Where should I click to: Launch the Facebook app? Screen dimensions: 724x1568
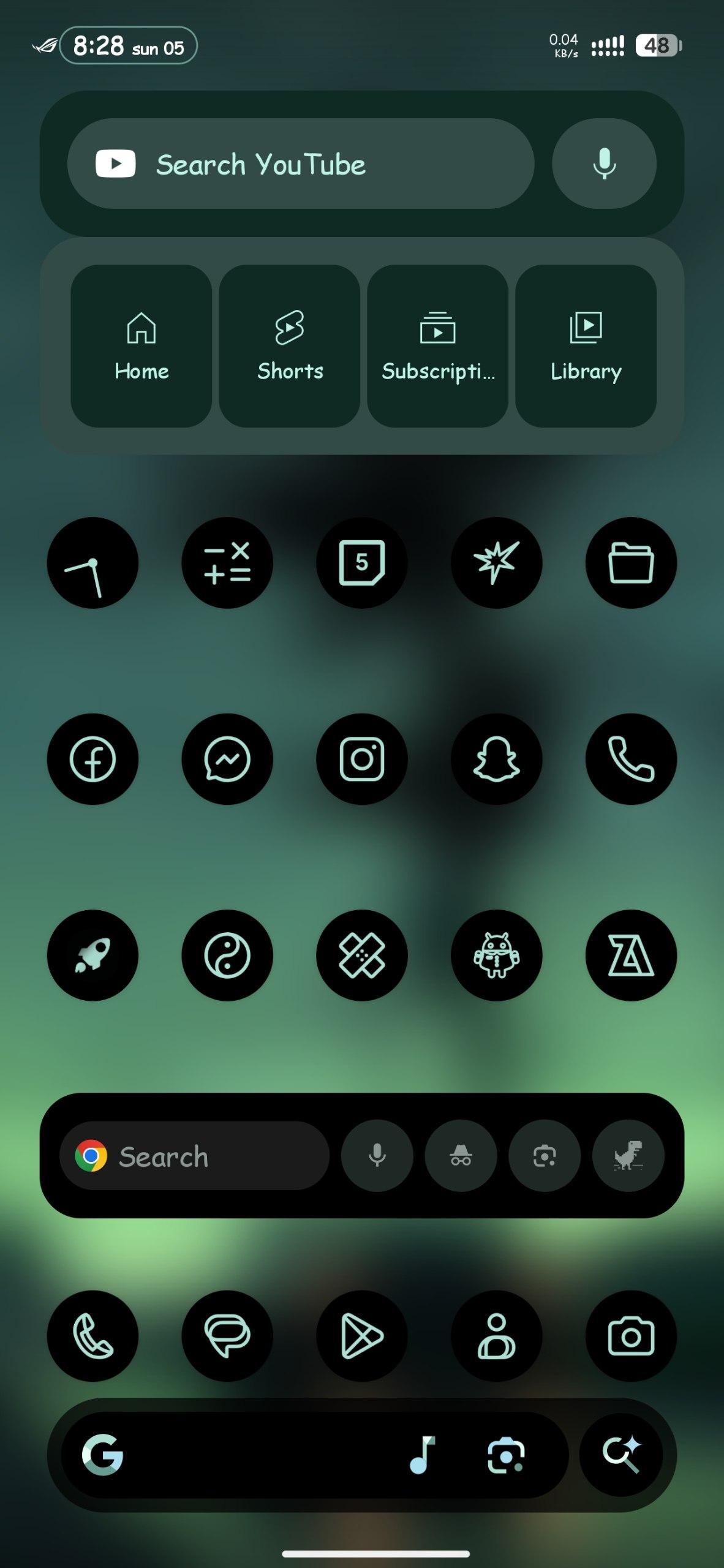pos(92,759)
